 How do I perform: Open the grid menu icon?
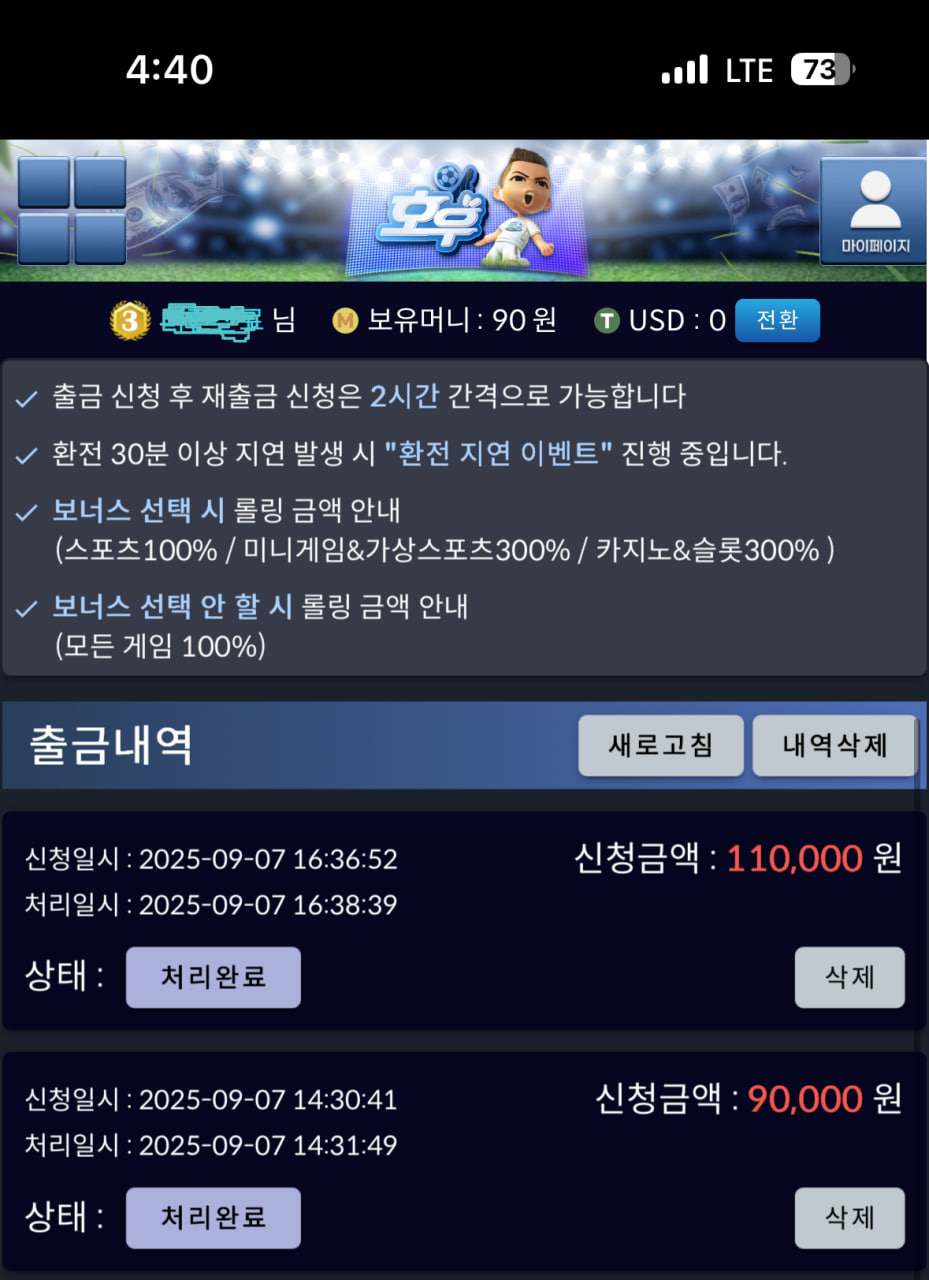coord(72,210)
